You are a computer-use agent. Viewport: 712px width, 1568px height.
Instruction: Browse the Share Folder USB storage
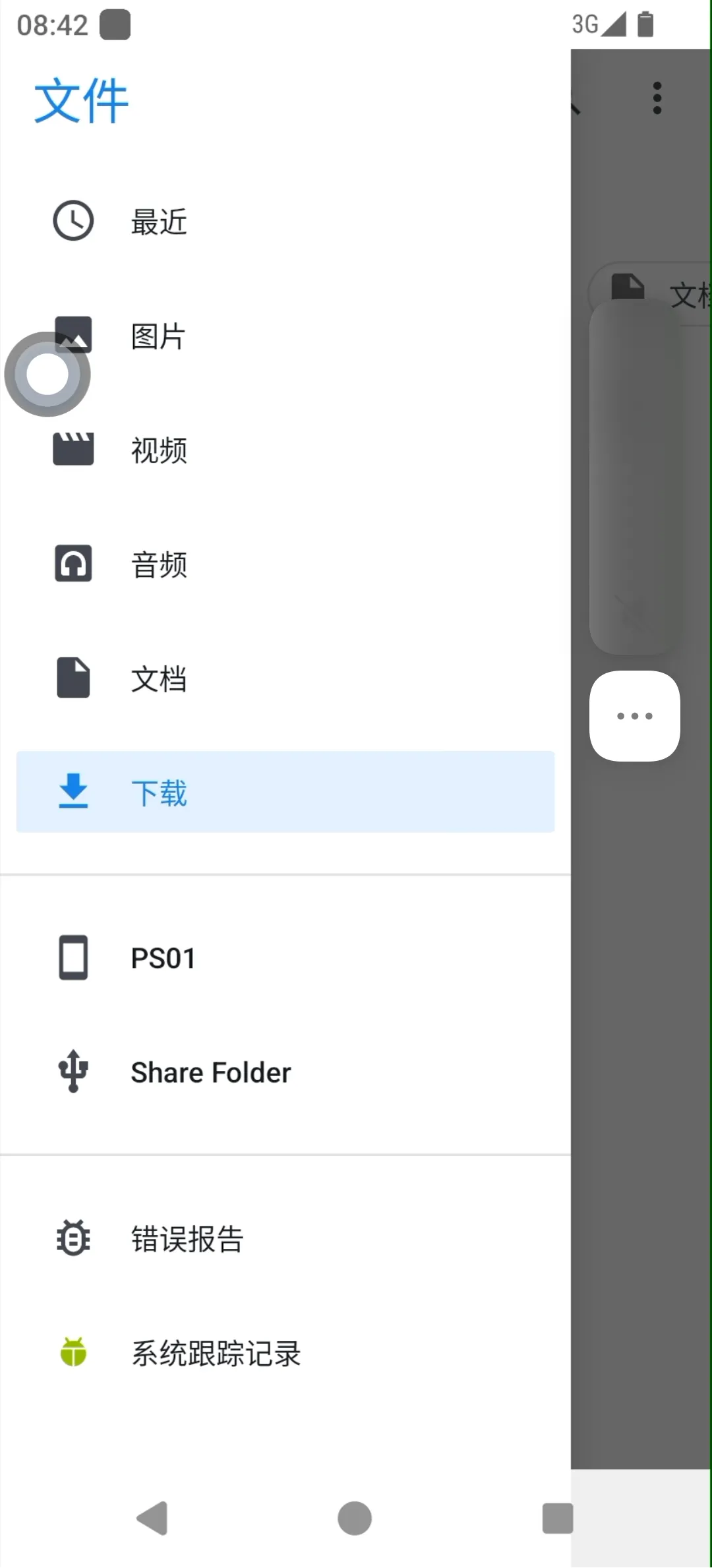tap(210, 1071)
